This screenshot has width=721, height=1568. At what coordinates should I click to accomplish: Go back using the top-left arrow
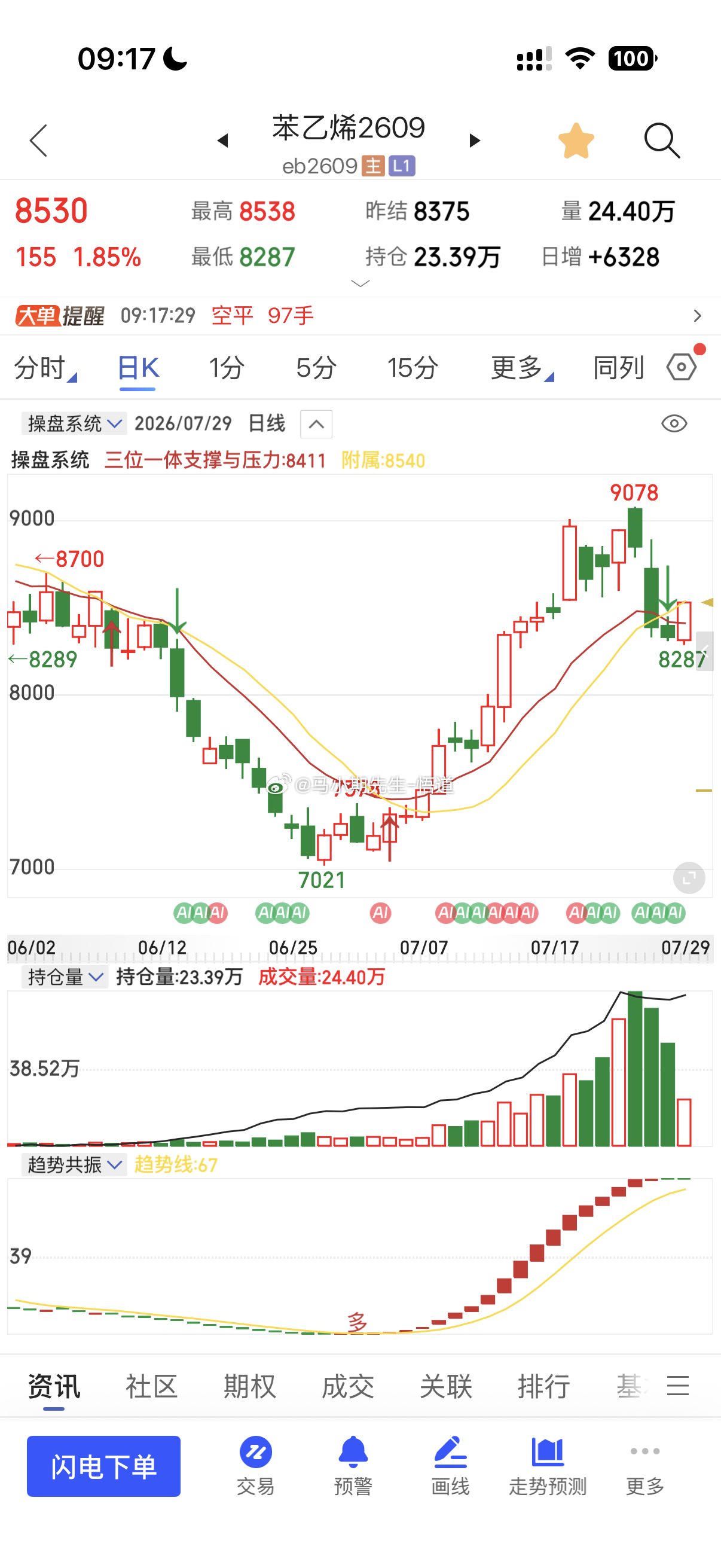pyautogui.click(x=38, y=141)
